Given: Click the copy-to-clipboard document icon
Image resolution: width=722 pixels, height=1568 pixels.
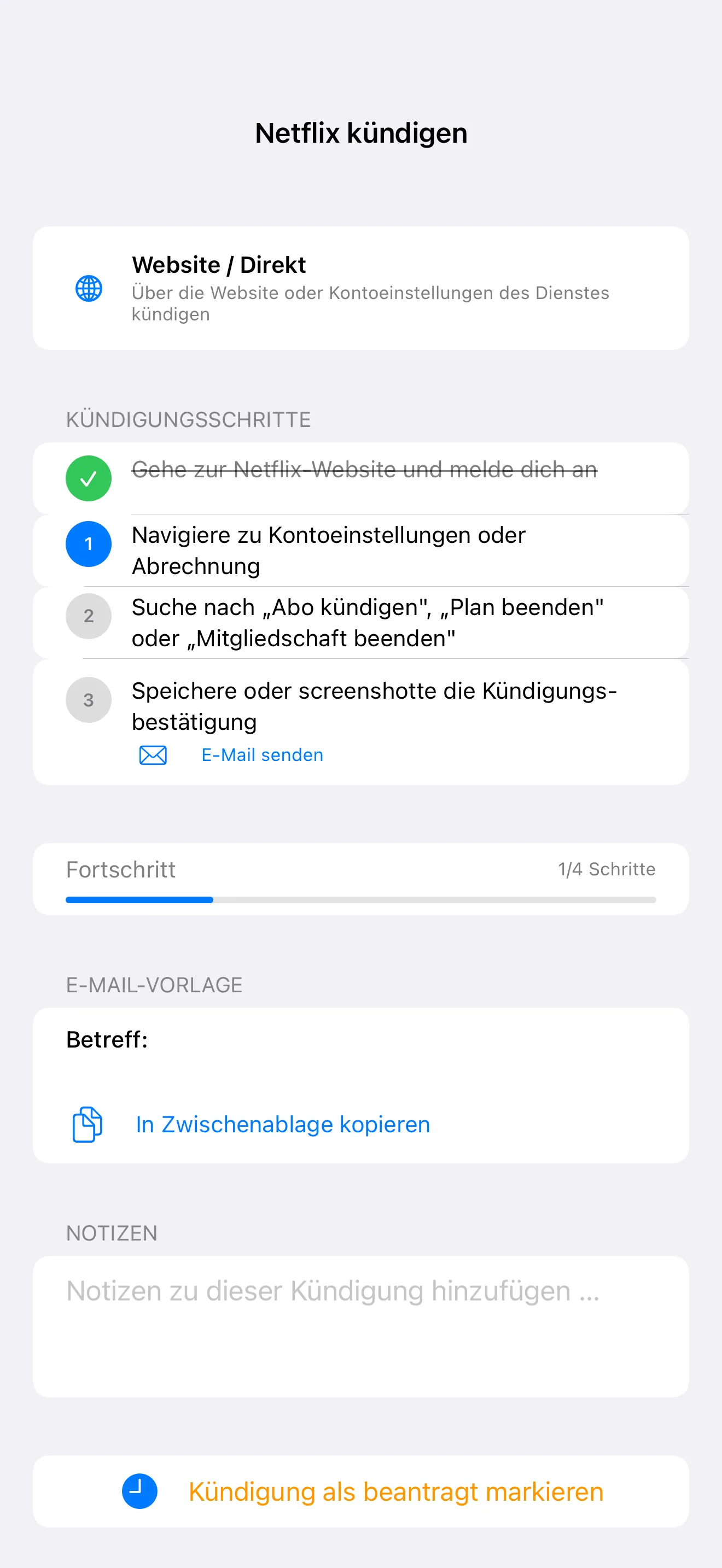Looking at the screenshot, I should tap(86, 1124).
